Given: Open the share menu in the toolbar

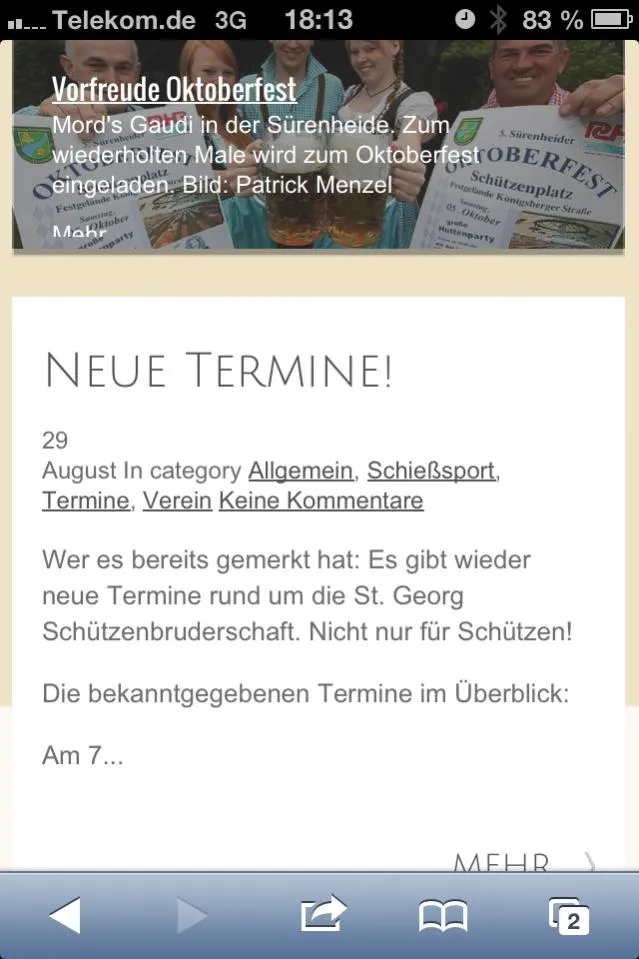Looking at the screenshot, I should (x=323, y=913).
